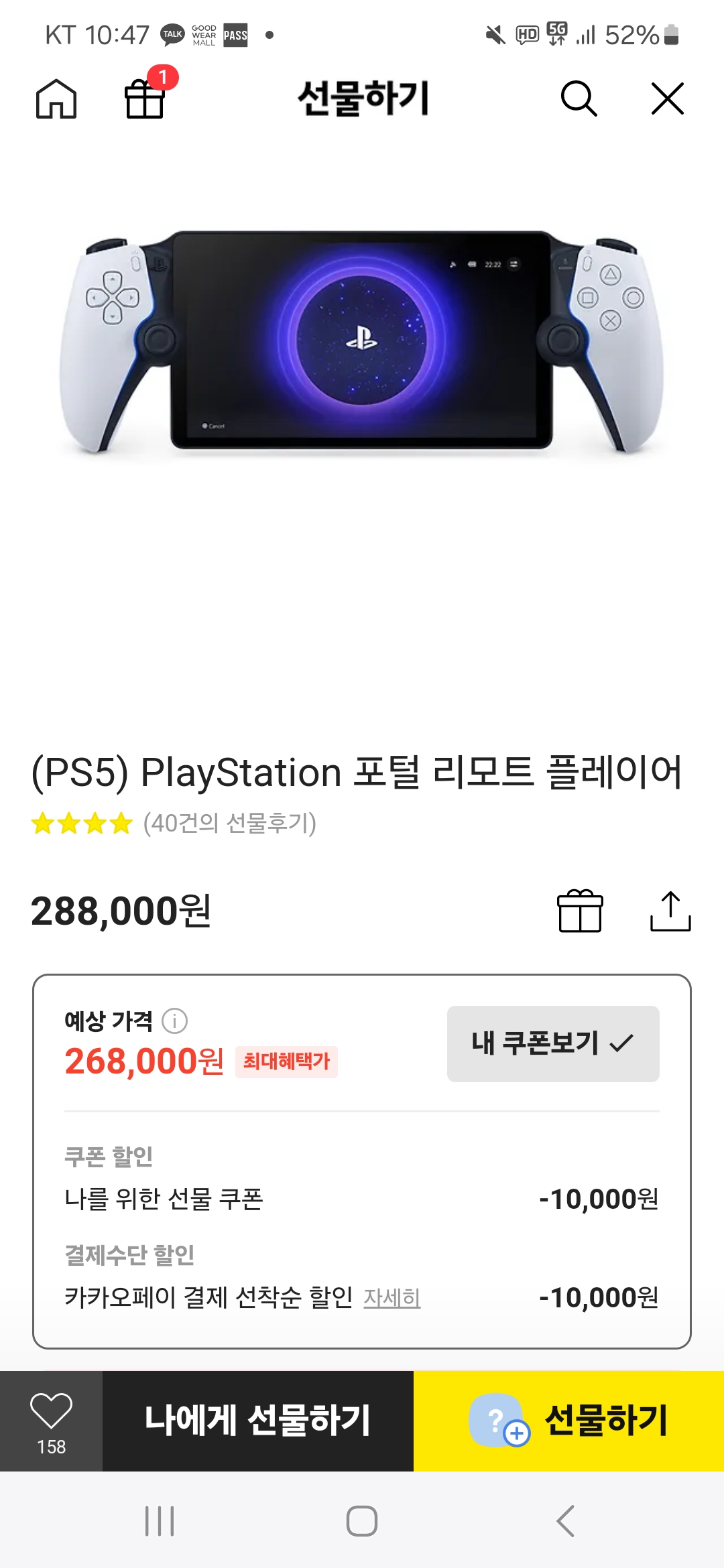
Task: Tap 나에게 선물하기 button
Action: [258, 1421]
